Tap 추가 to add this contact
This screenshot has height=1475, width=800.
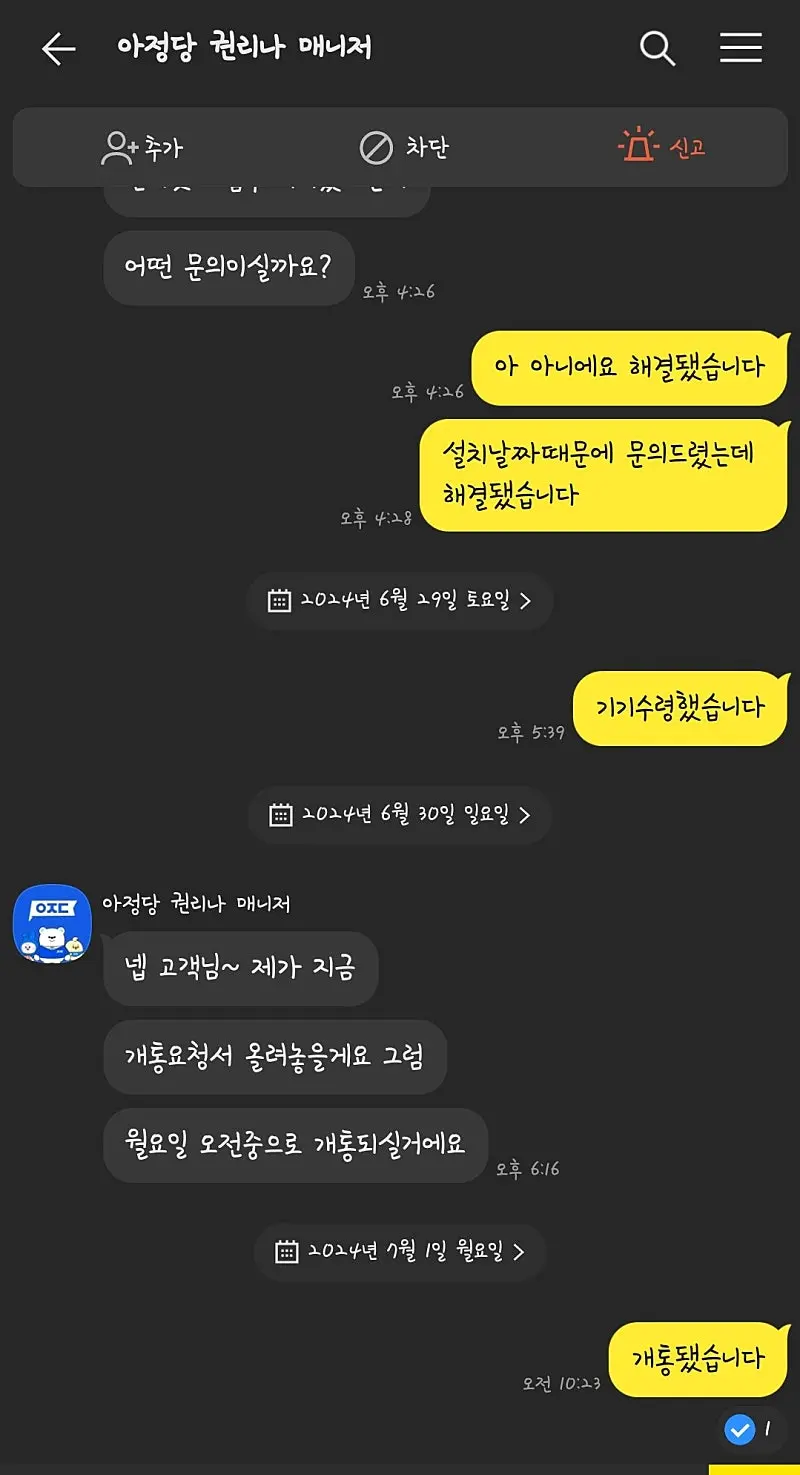click(x=142, y=148)
